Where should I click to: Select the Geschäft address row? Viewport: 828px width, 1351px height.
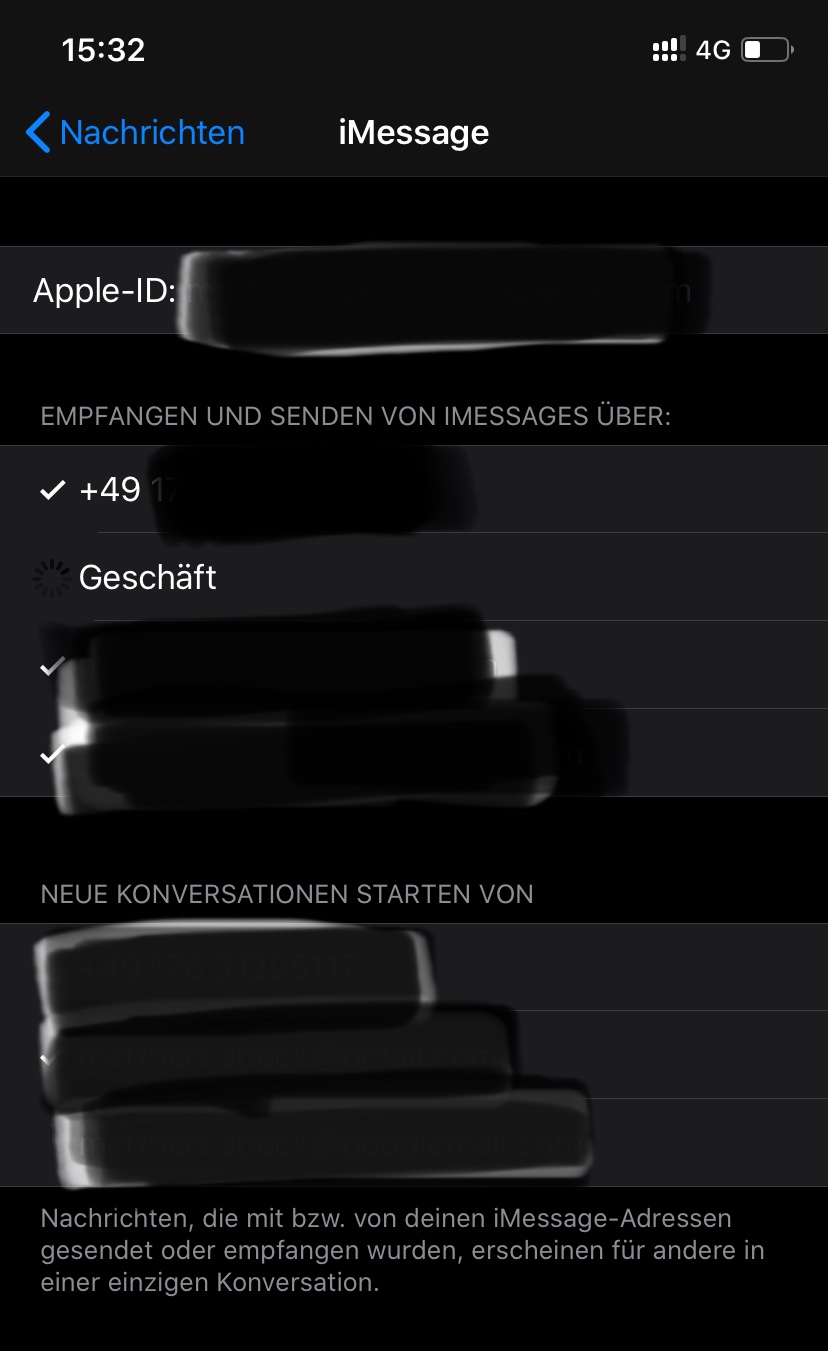tap(414, 577)
